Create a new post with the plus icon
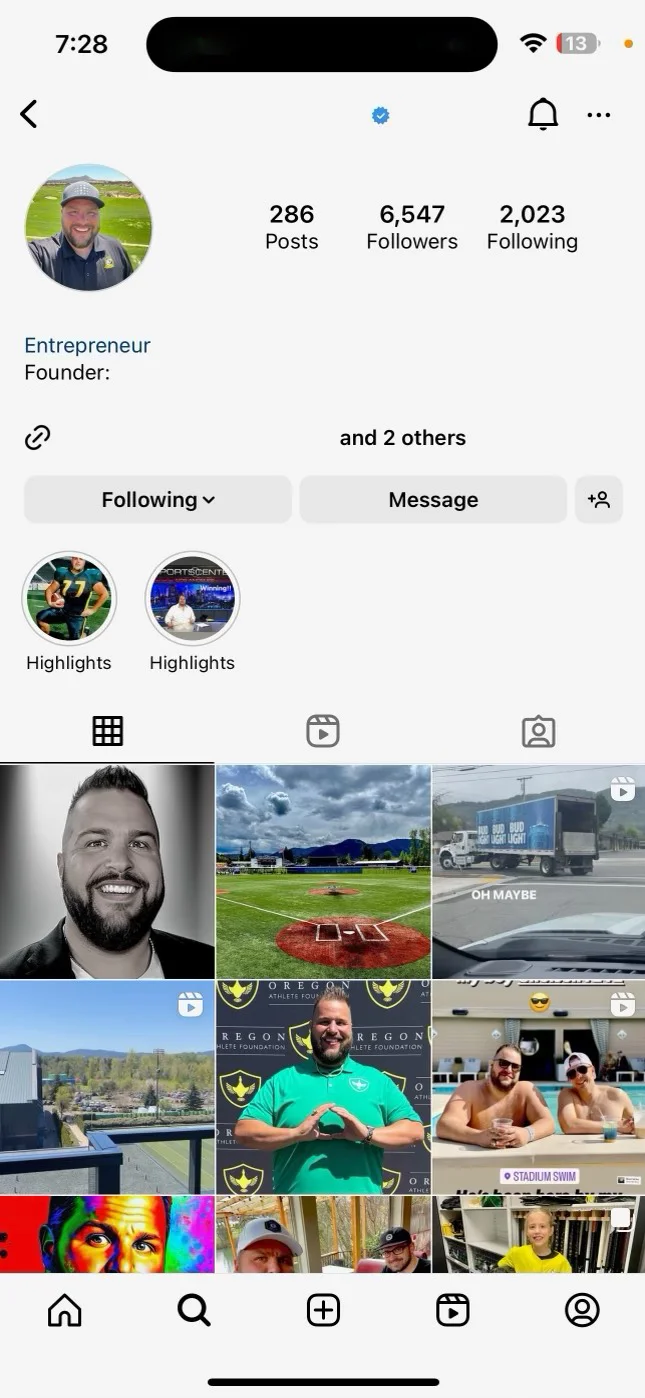Viewport: 645px width, 1398px height. 323,1310
